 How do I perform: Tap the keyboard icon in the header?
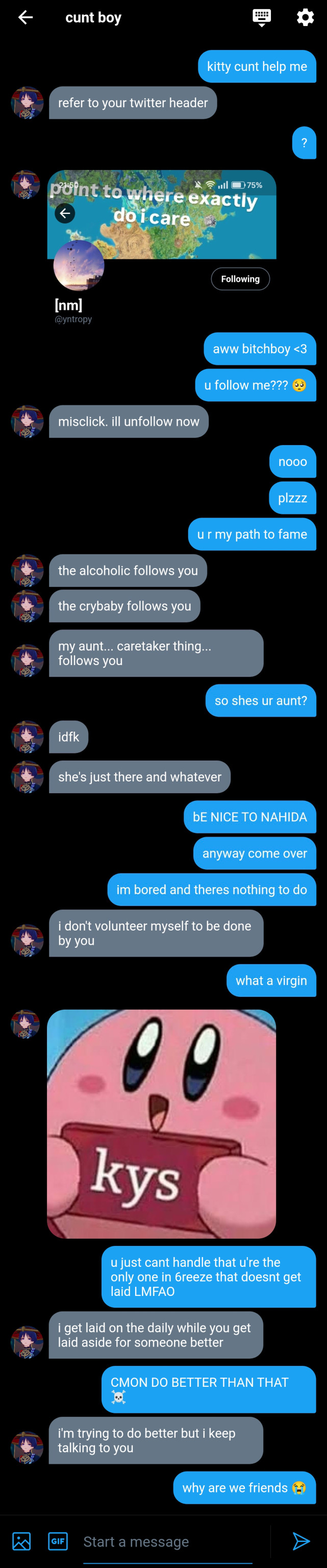point(261,18)
